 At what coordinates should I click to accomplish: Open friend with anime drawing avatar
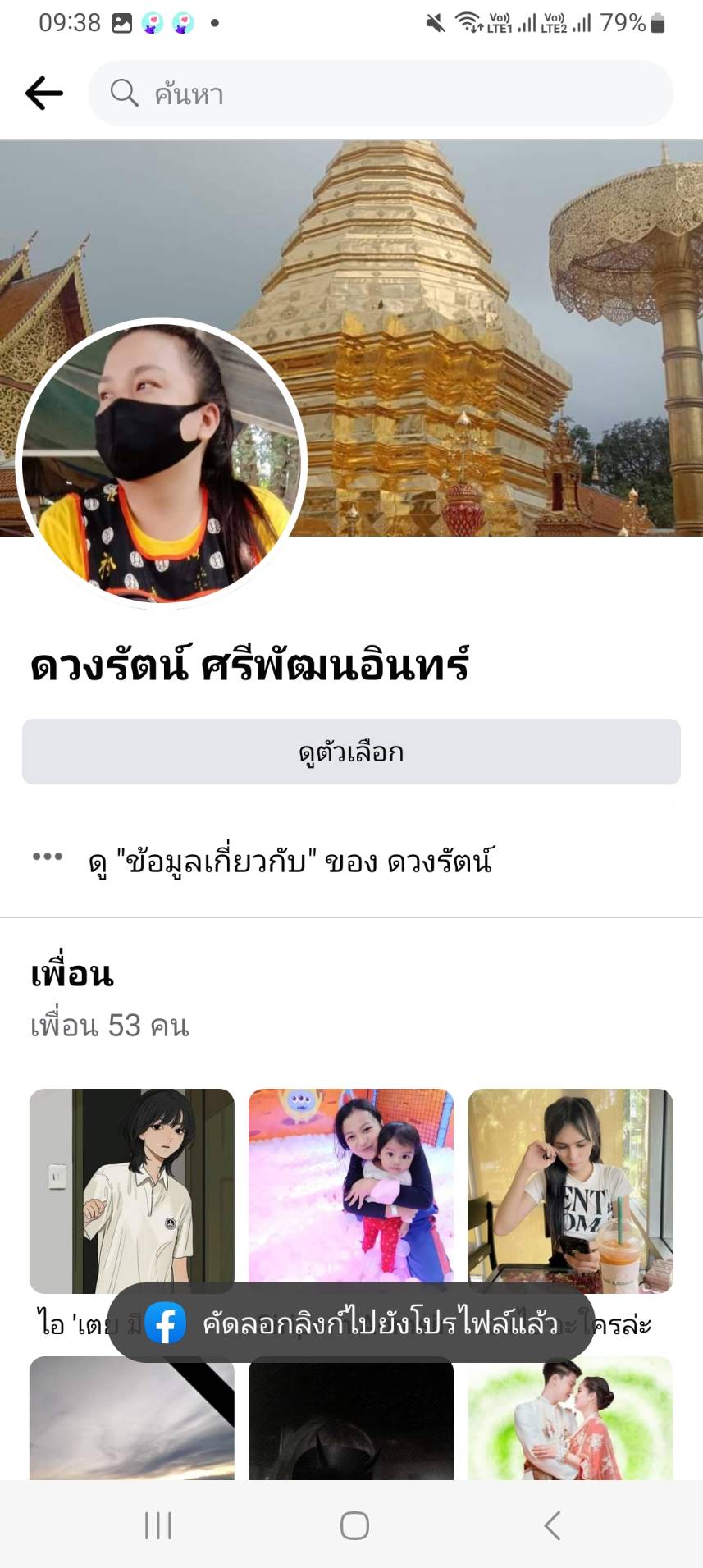132,1190
